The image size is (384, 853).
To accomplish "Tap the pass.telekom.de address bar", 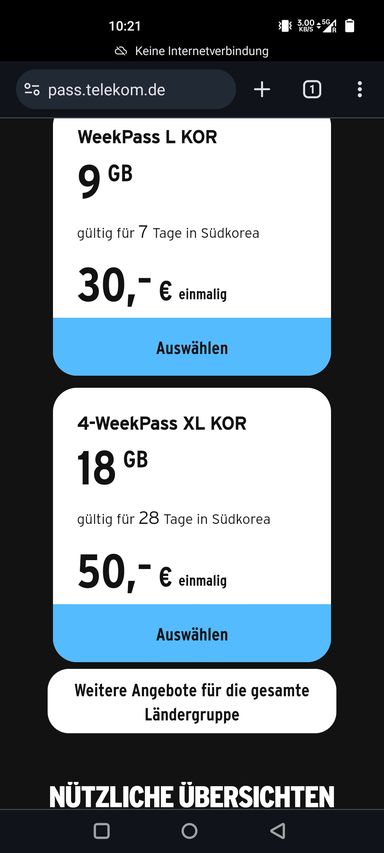I will tap(126, 89).
